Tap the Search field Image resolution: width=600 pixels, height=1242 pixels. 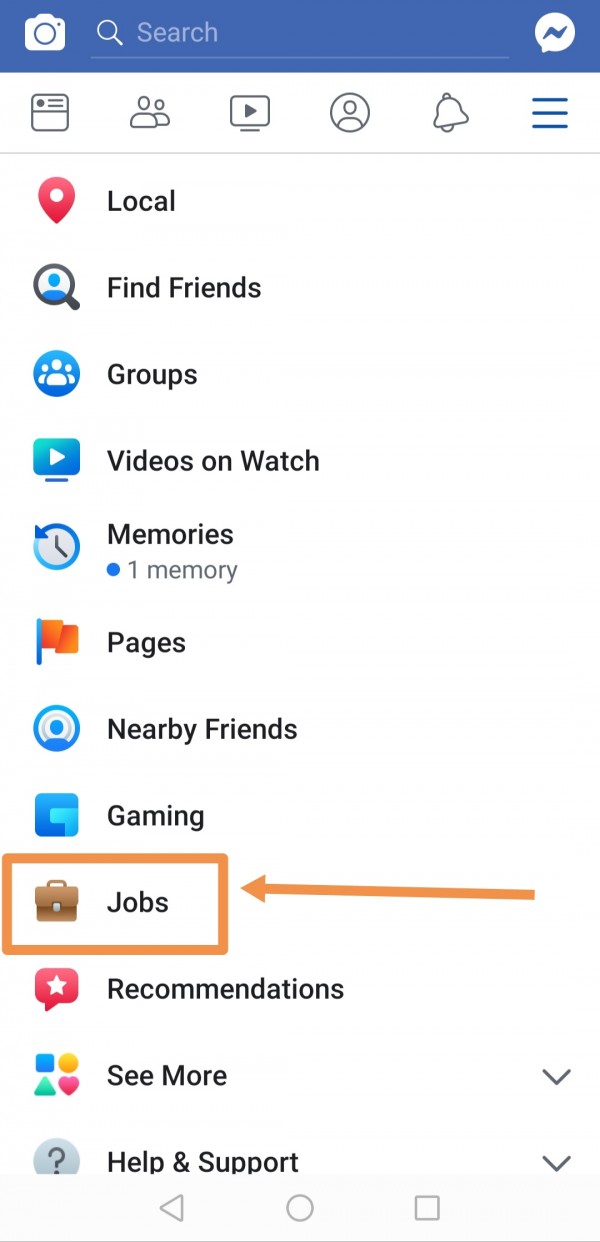tap(300, 33)
